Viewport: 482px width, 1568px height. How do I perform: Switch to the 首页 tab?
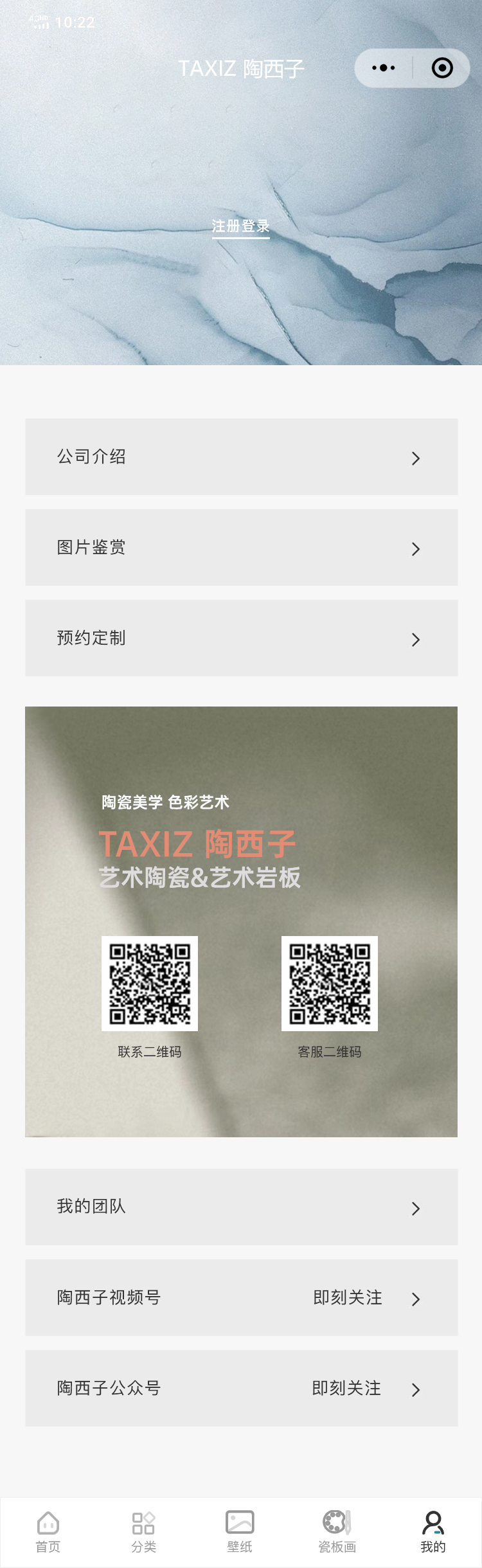coord(48,1532)
